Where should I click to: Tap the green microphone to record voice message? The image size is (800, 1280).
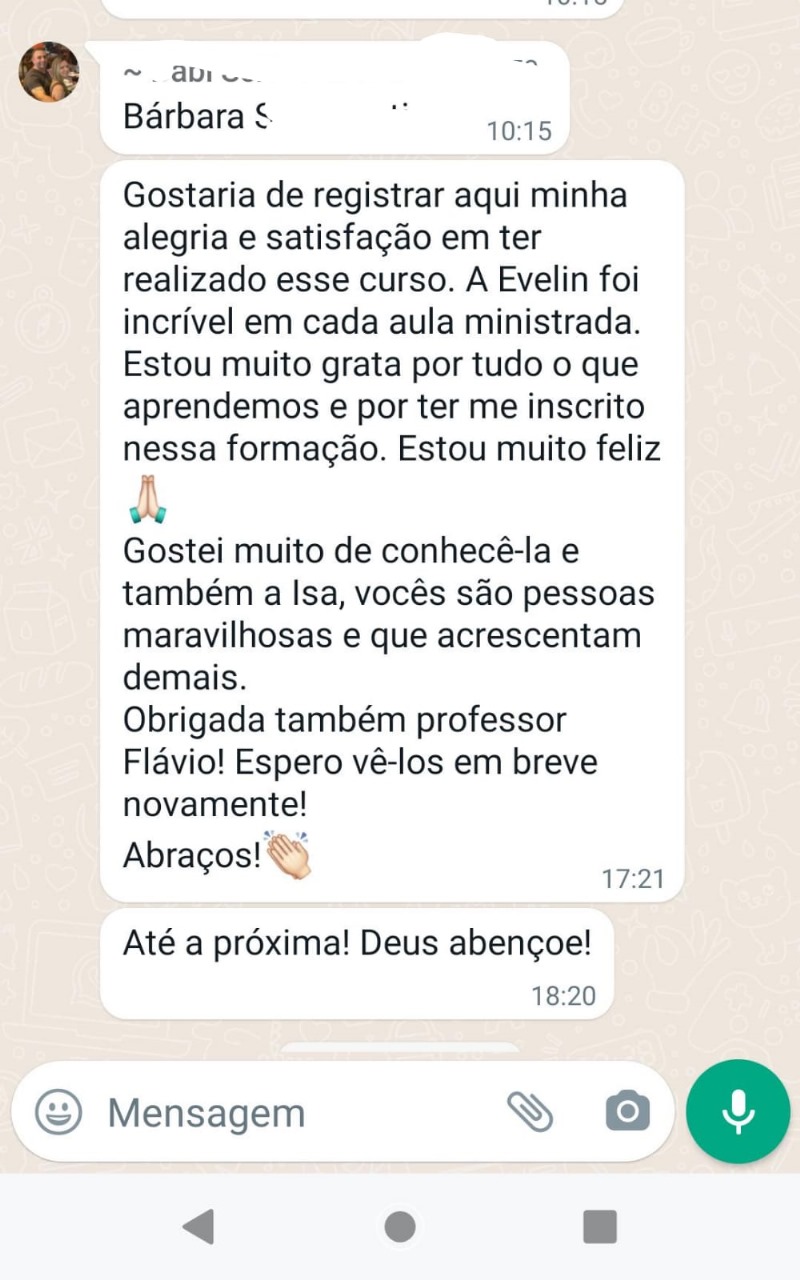pos(737,1111)
